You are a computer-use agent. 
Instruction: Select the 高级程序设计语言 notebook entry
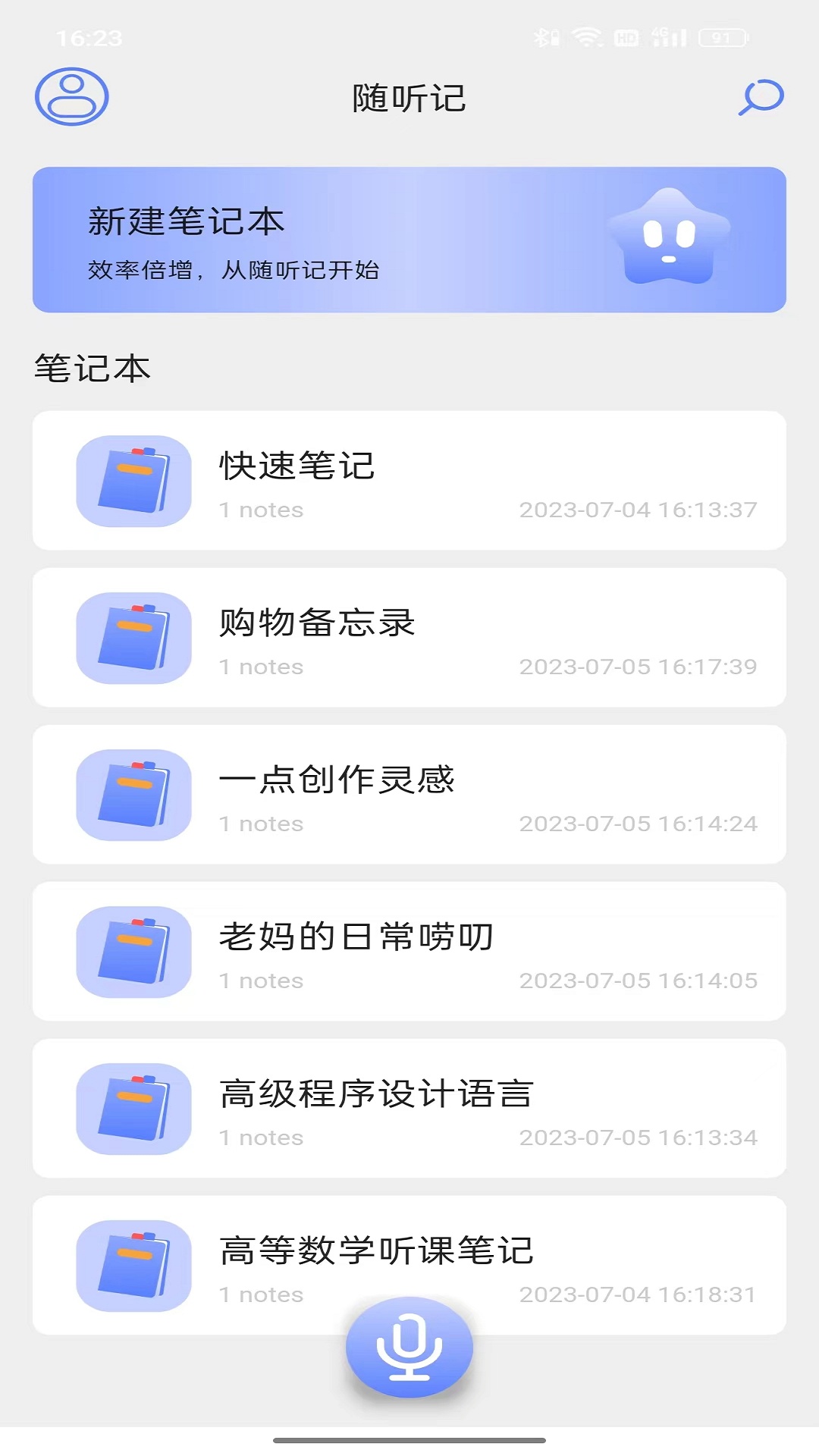409,1108
